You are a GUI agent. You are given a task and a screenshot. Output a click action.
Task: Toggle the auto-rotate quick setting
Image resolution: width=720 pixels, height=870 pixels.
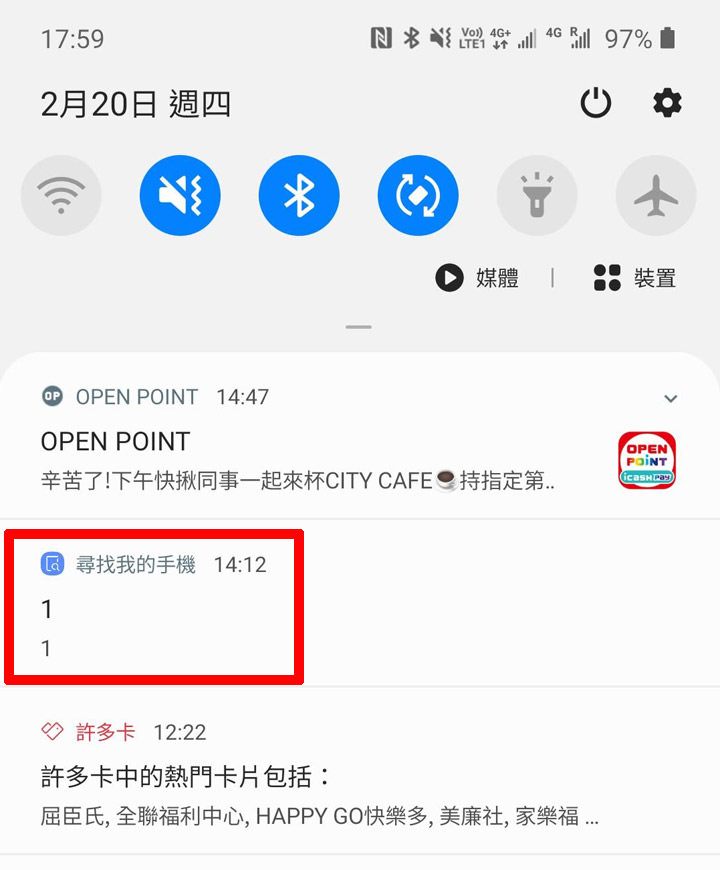417,195
